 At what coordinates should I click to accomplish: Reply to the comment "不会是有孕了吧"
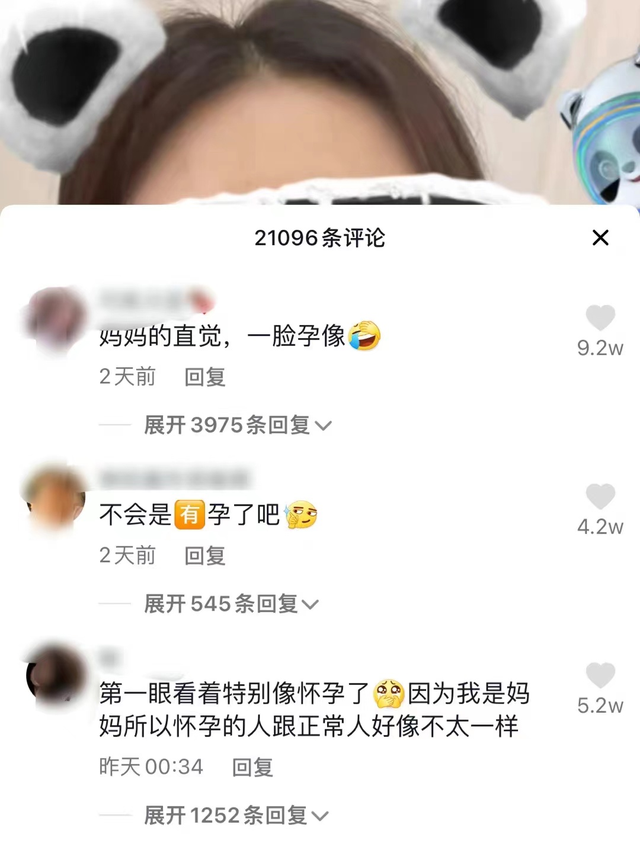pos(205,555)
